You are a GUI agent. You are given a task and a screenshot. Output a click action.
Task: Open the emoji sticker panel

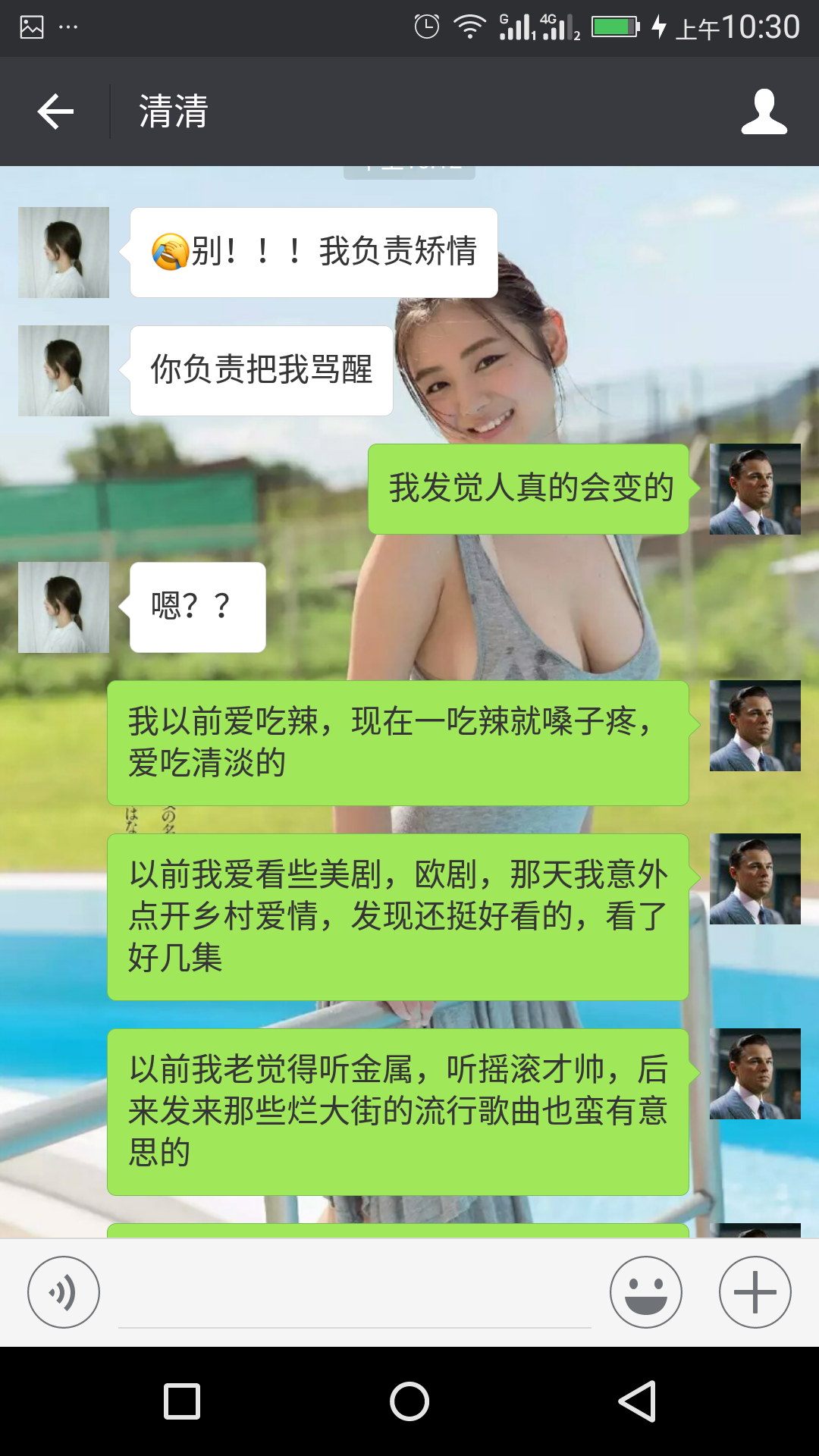pyautogui.click(x=646, y=1292)
